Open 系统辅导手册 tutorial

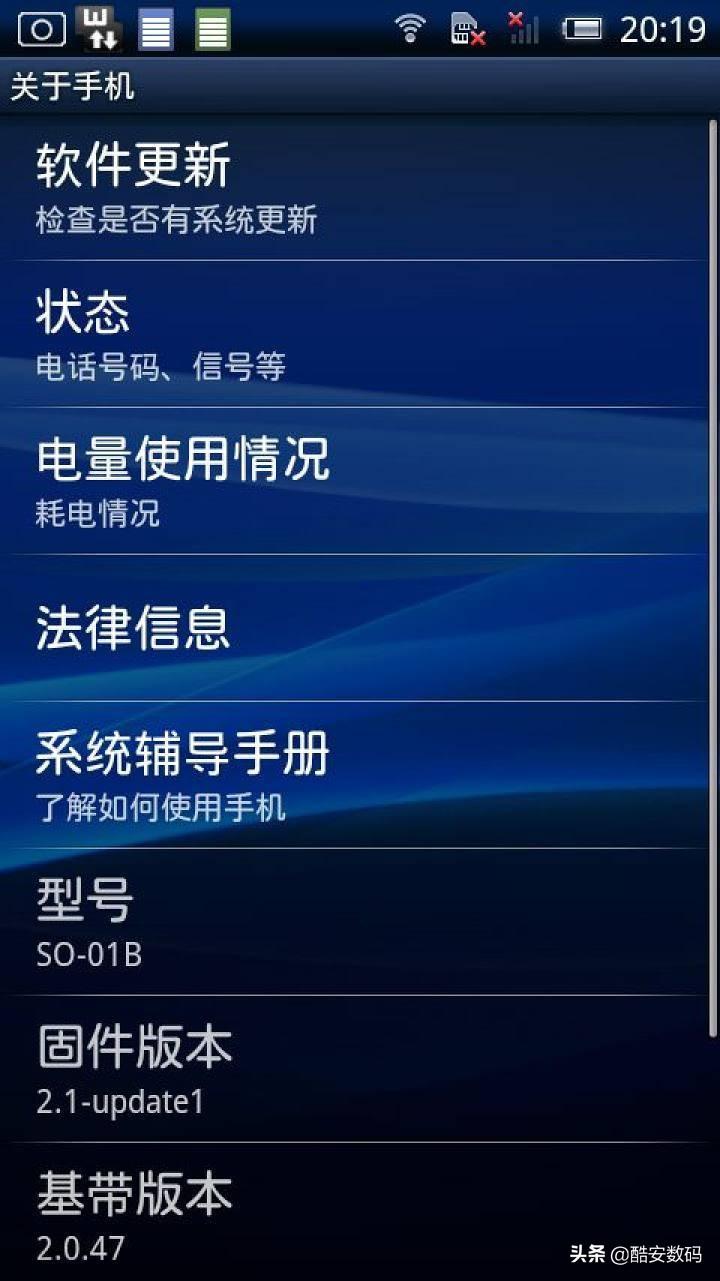(x=360, y=775)
